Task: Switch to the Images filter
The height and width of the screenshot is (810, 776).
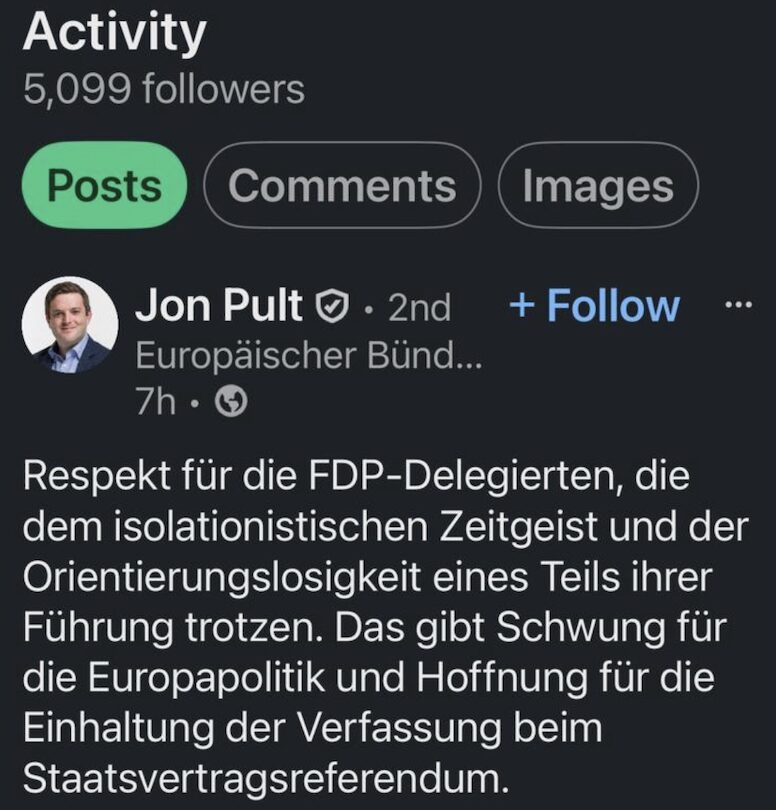Action: 597,186
